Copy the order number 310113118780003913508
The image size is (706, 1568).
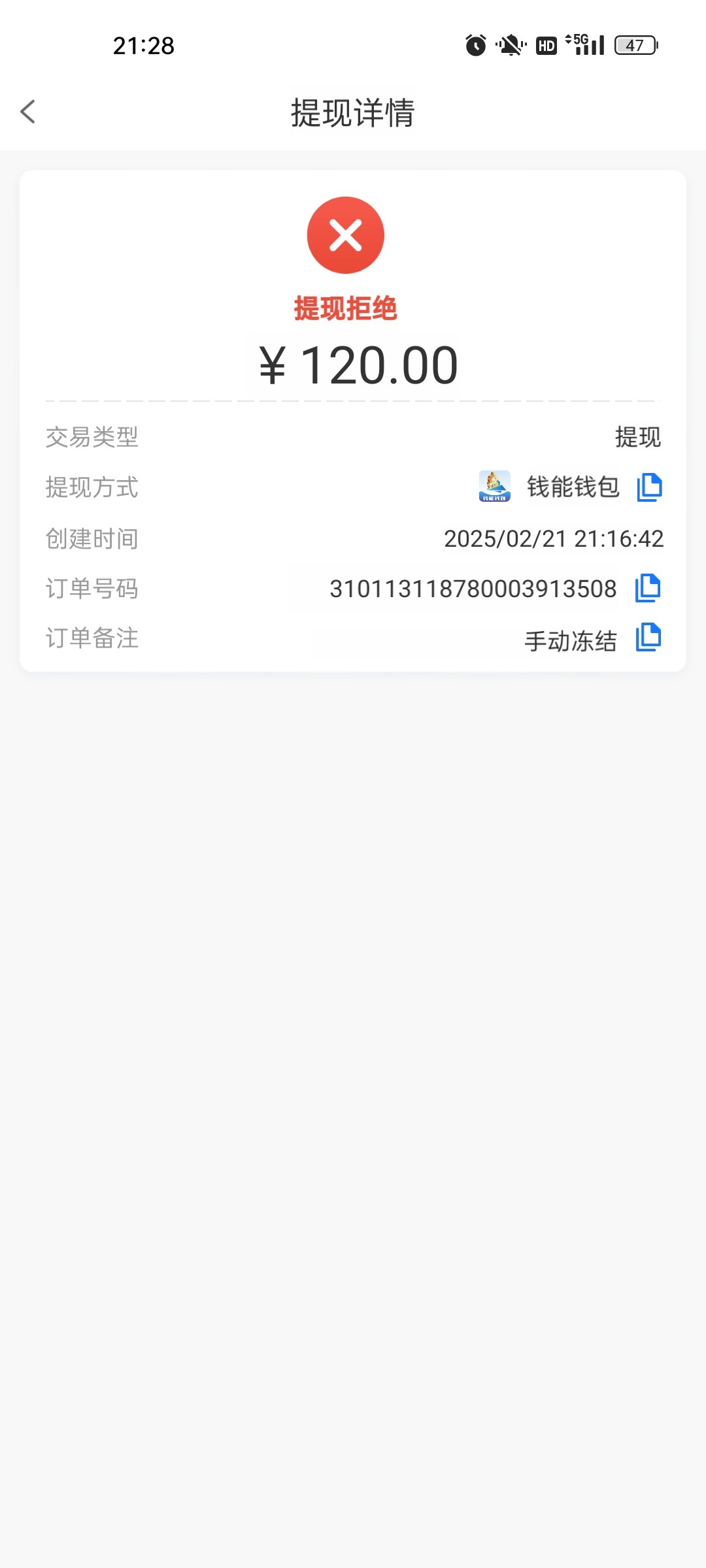point(648,588)
